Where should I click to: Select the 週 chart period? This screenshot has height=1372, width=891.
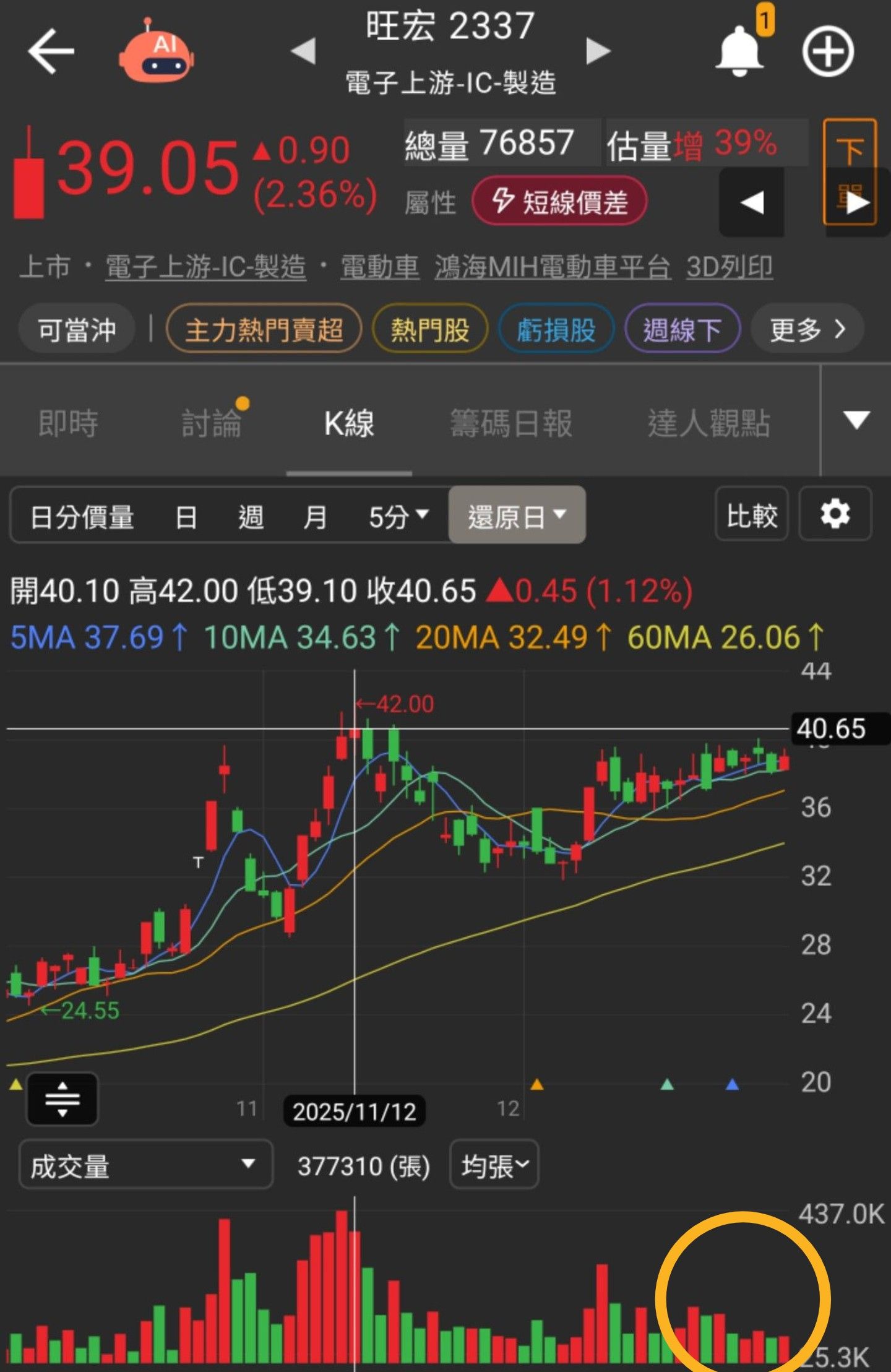tap(251, 516)
